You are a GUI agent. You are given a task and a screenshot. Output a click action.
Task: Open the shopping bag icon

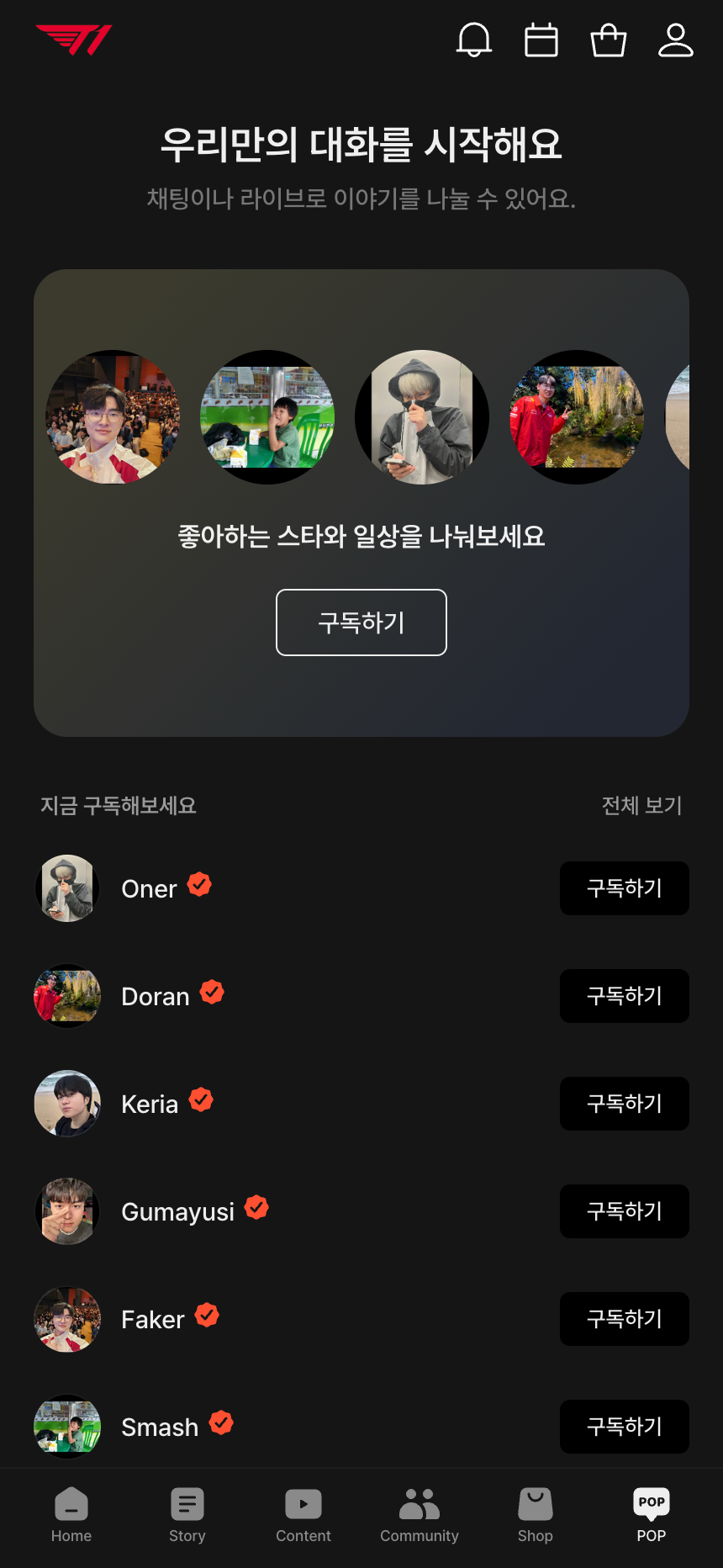coord(609,40)
